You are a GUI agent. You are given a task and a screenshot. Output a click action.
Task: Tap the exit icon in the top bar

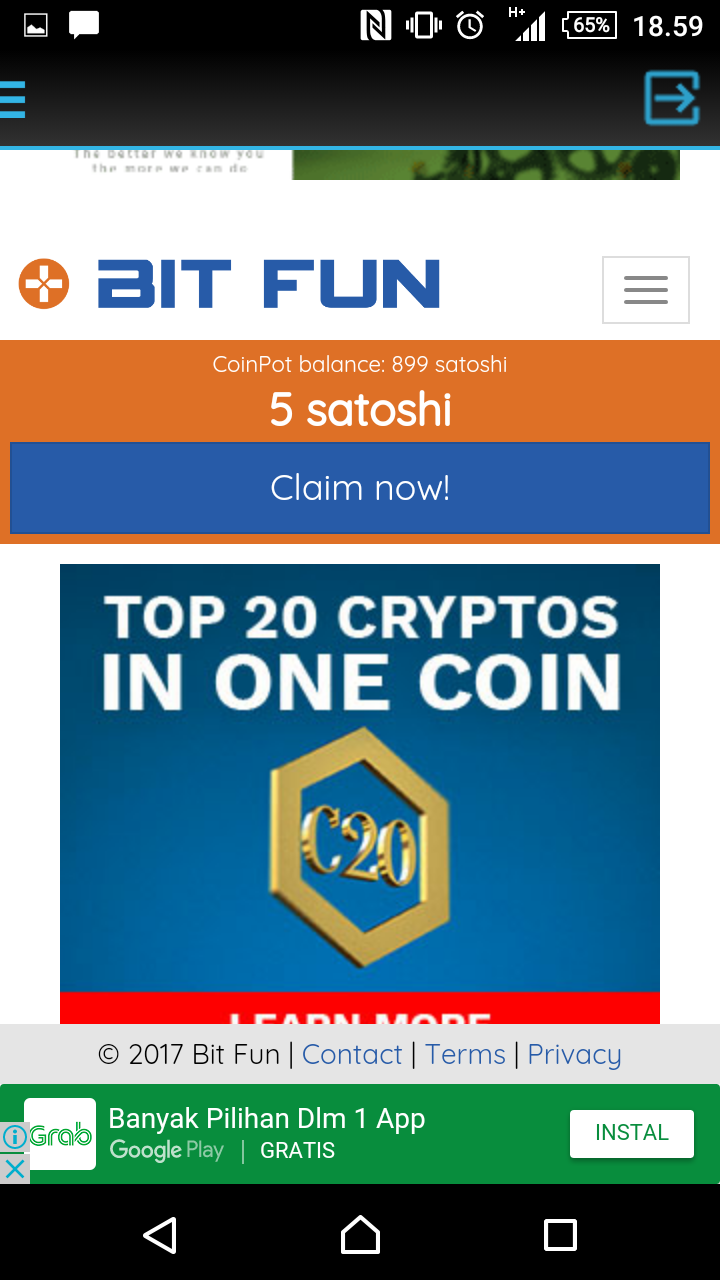click(672, 98)
